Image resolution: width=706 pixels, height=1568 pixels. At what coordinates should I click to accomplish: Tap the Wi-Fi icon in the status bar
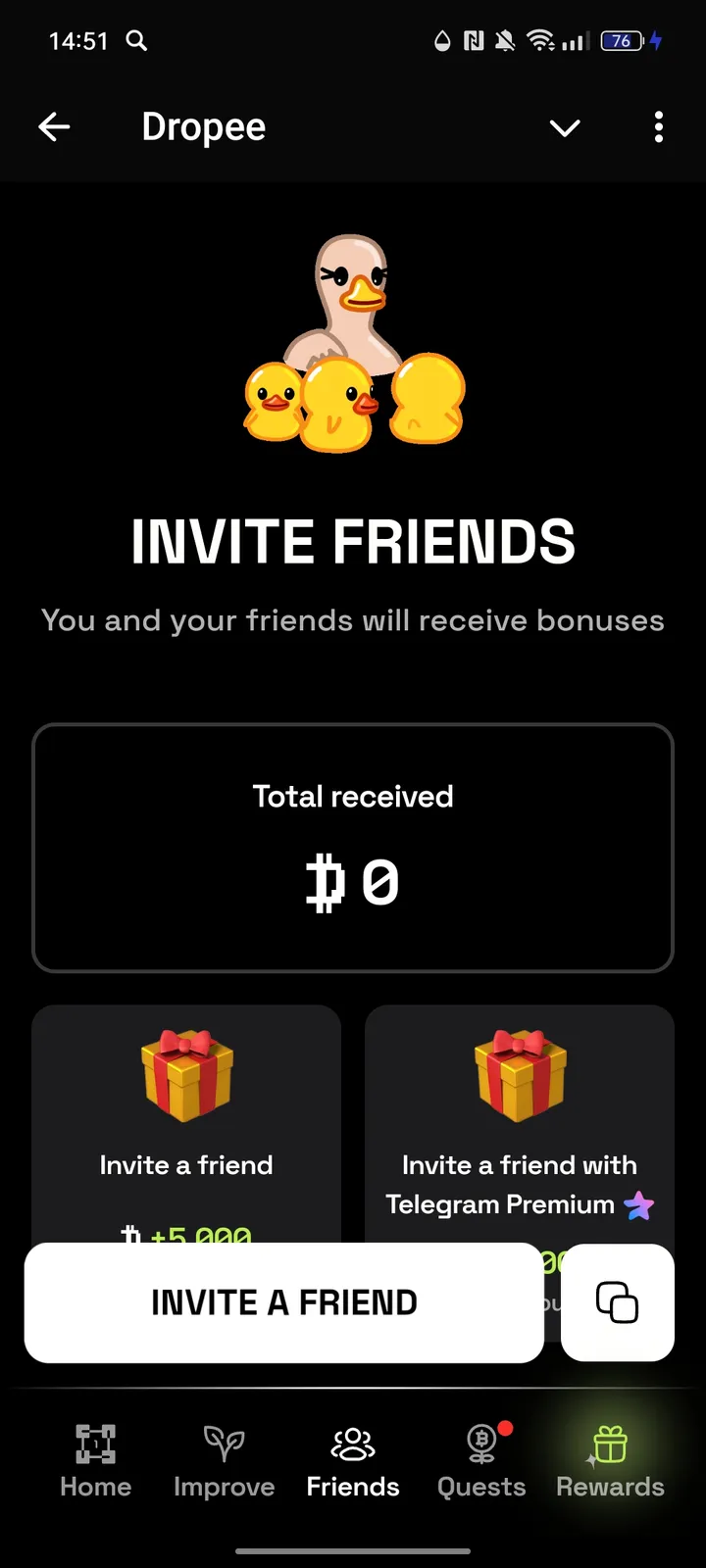pyautogui.click(x=538, y=39)
